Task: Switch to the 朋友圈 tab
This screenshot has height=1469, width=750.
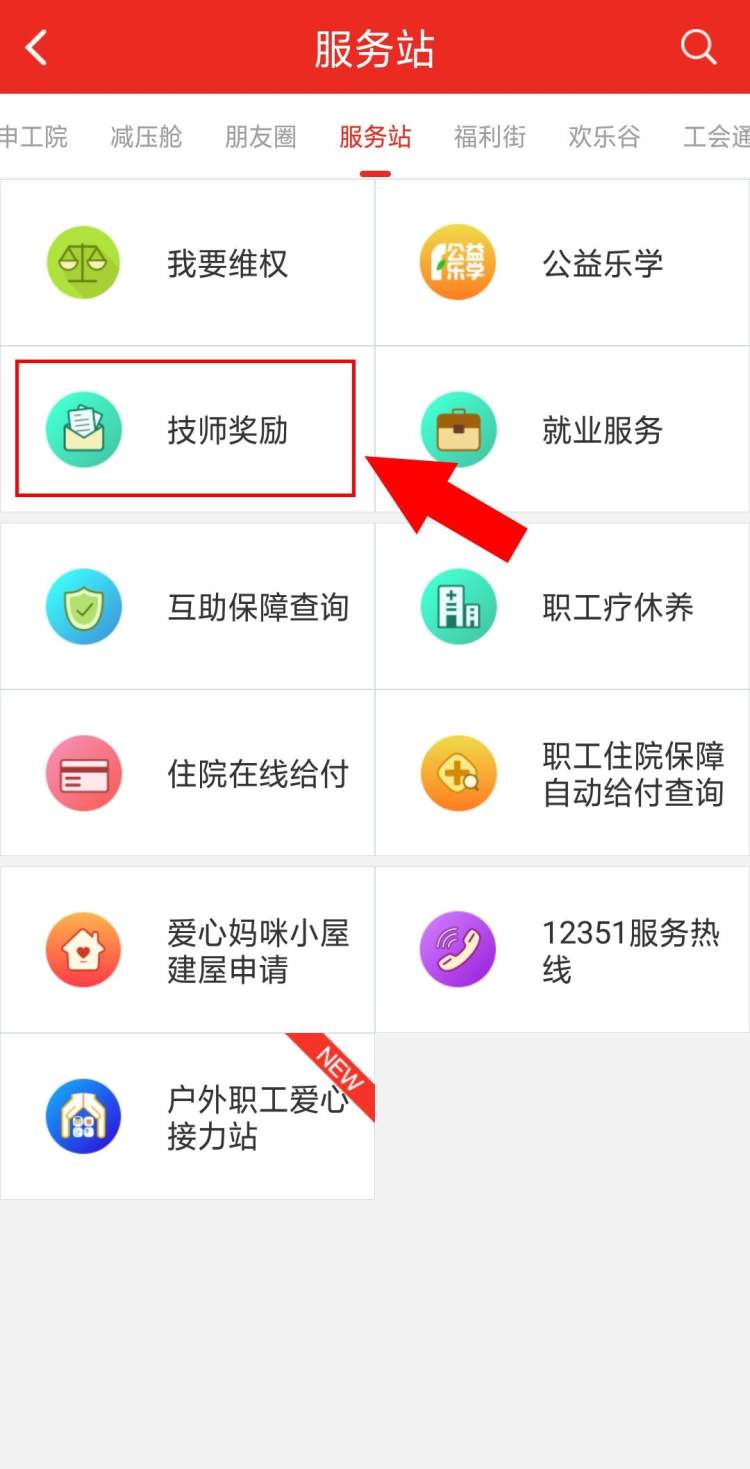Action: (x=260, y=137)
